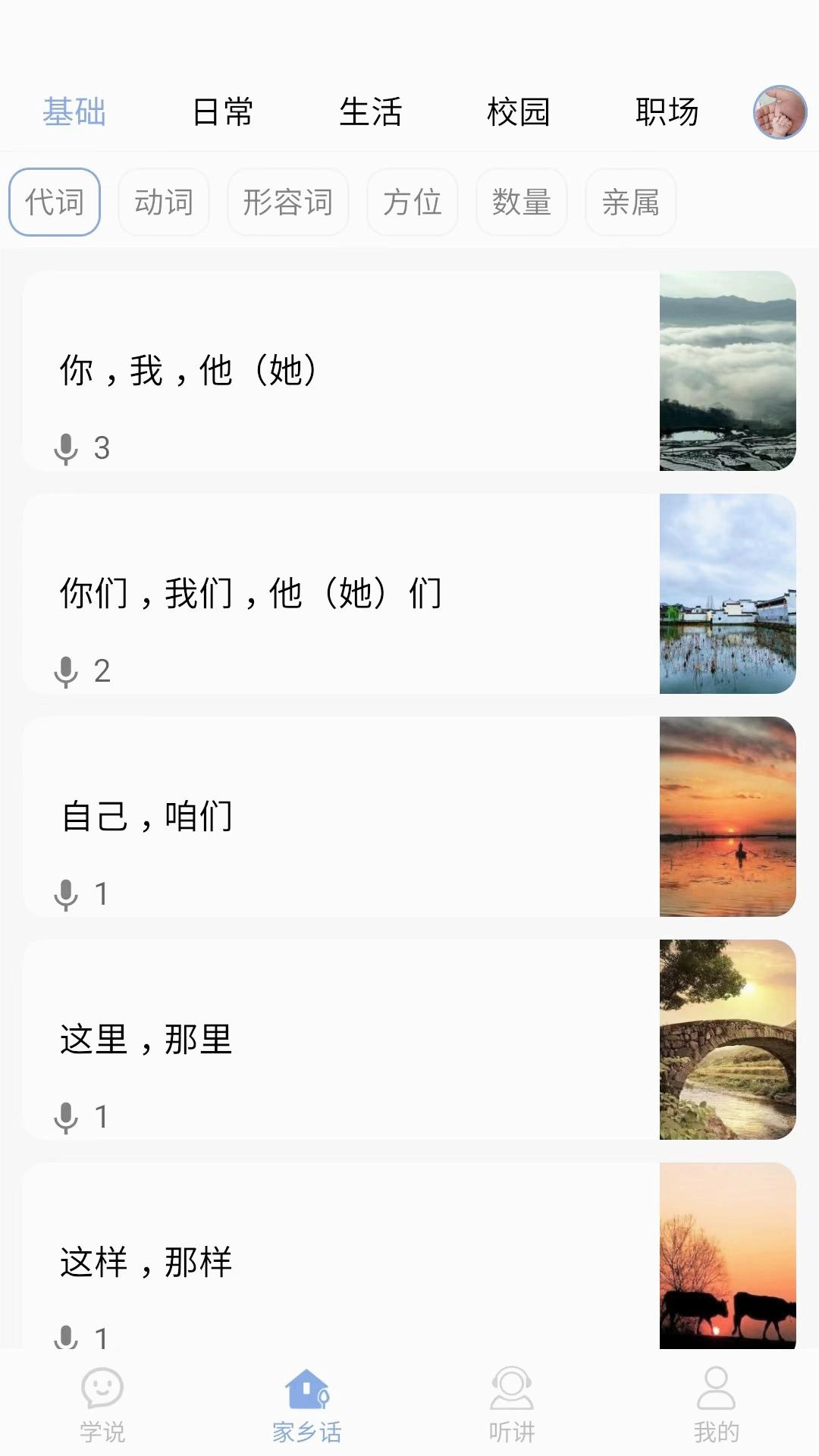Select the 方位 filter chip

(412, 202)
